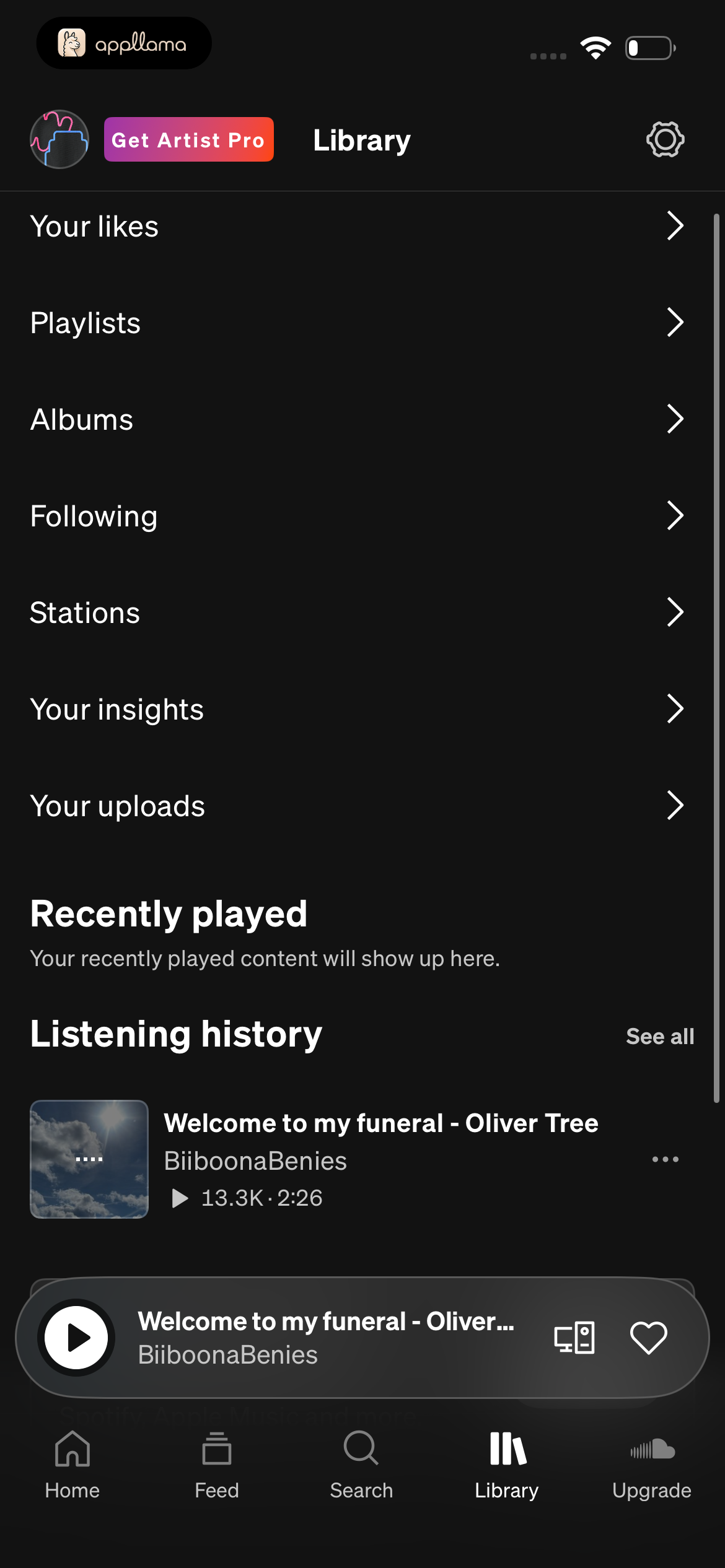The image size is (725, 1568).
Task: Go to the Search tab
Action: [x=361, y=1465]
